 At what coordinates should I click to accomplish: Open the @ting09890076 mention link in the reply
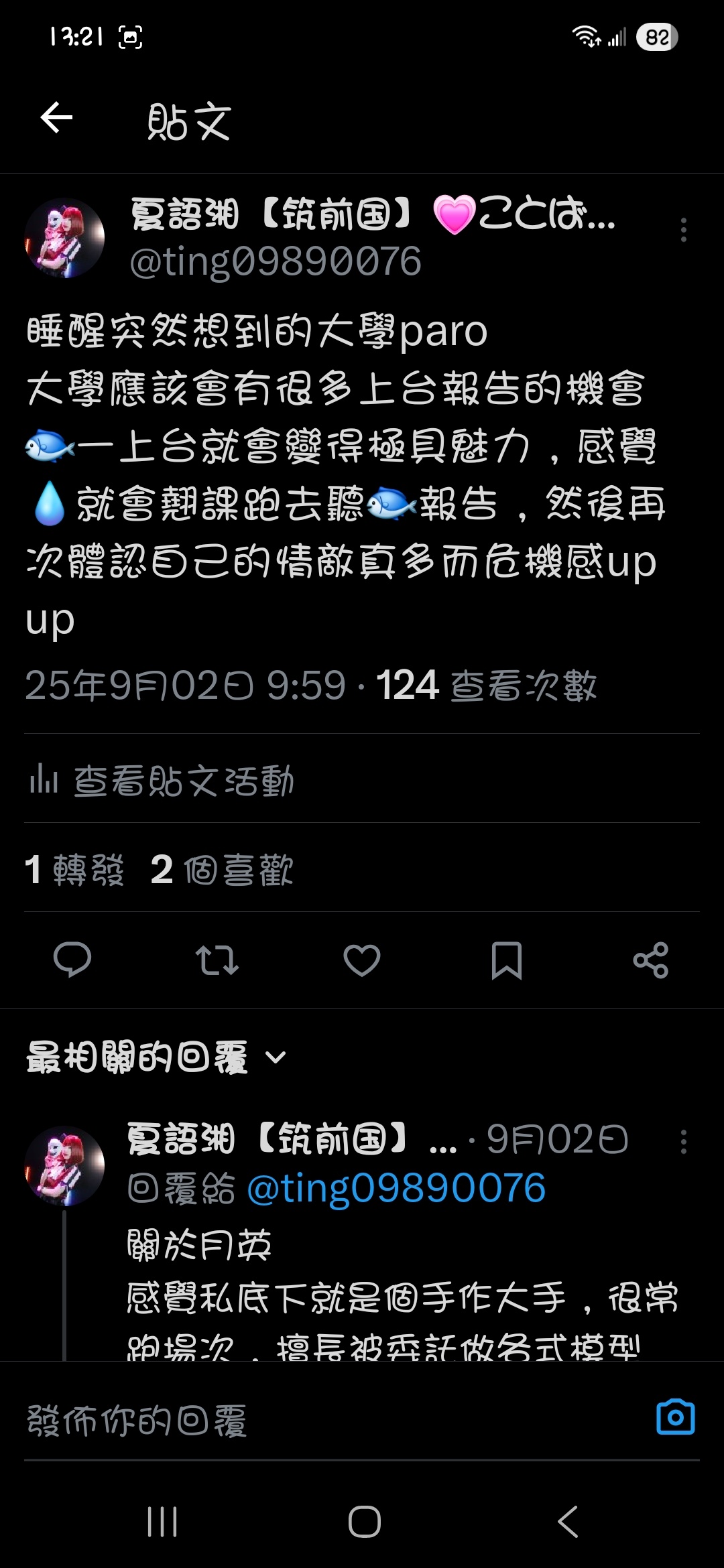pos(396,1188)
